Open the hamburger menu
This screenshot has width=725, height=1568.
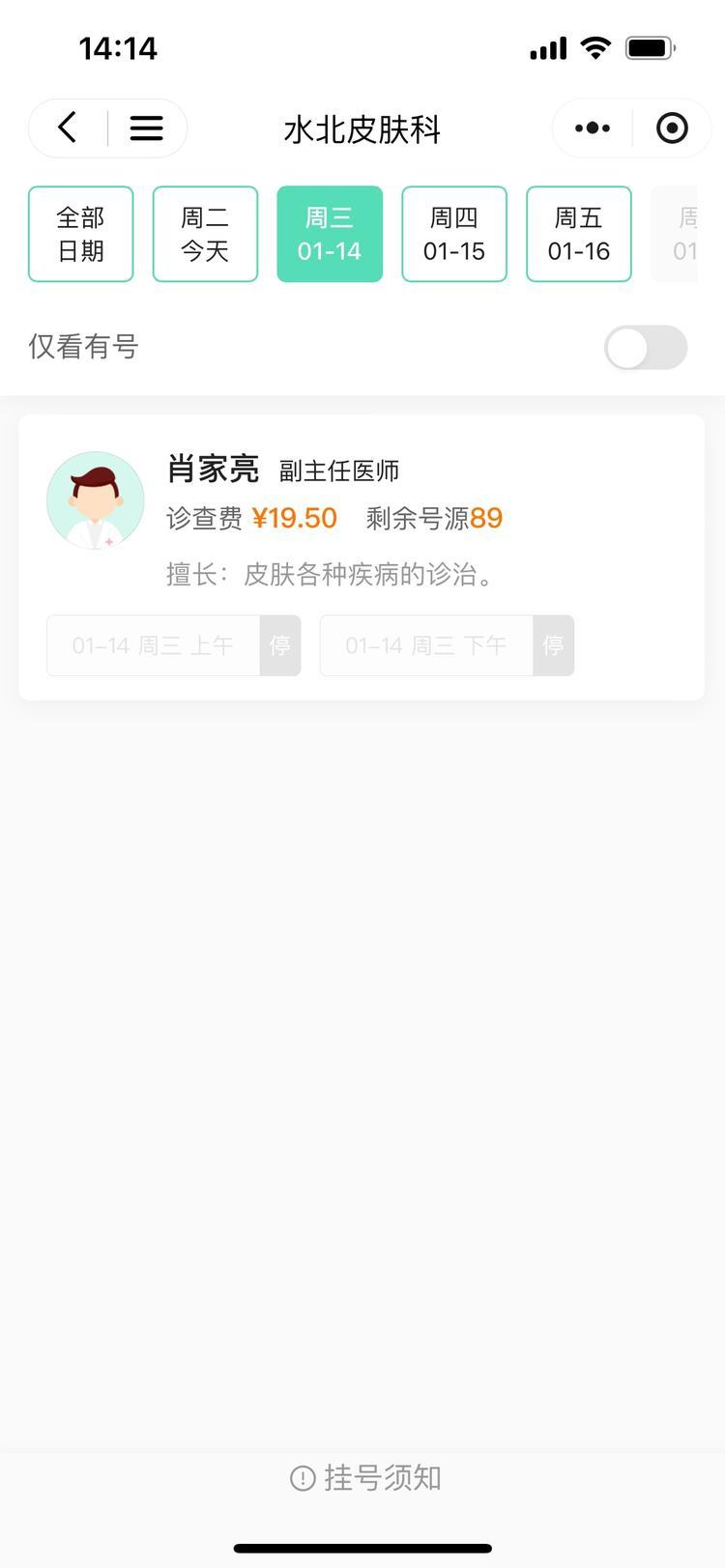point(146,128)
